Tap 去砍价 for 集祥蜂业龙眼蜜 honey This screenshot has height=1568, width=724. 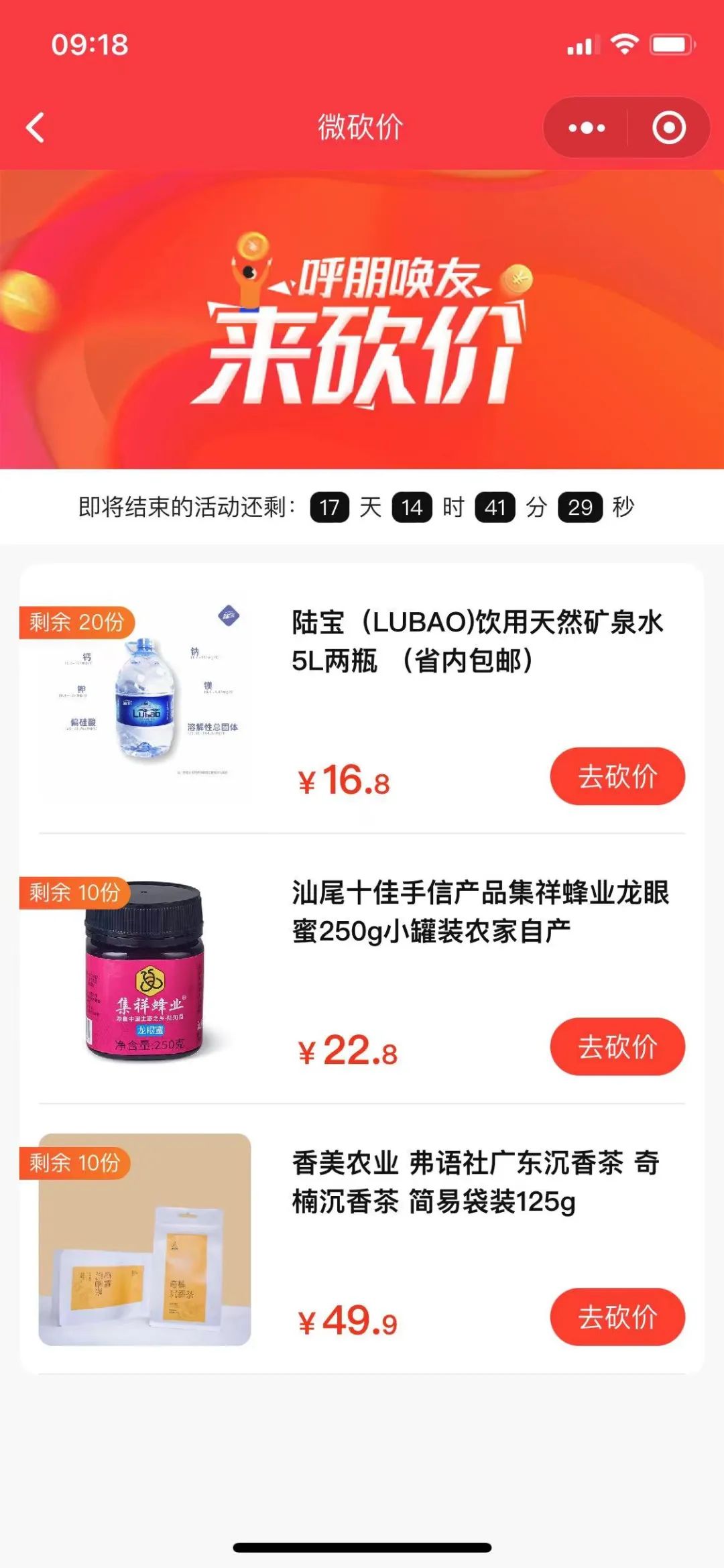tap(617, 1046)
